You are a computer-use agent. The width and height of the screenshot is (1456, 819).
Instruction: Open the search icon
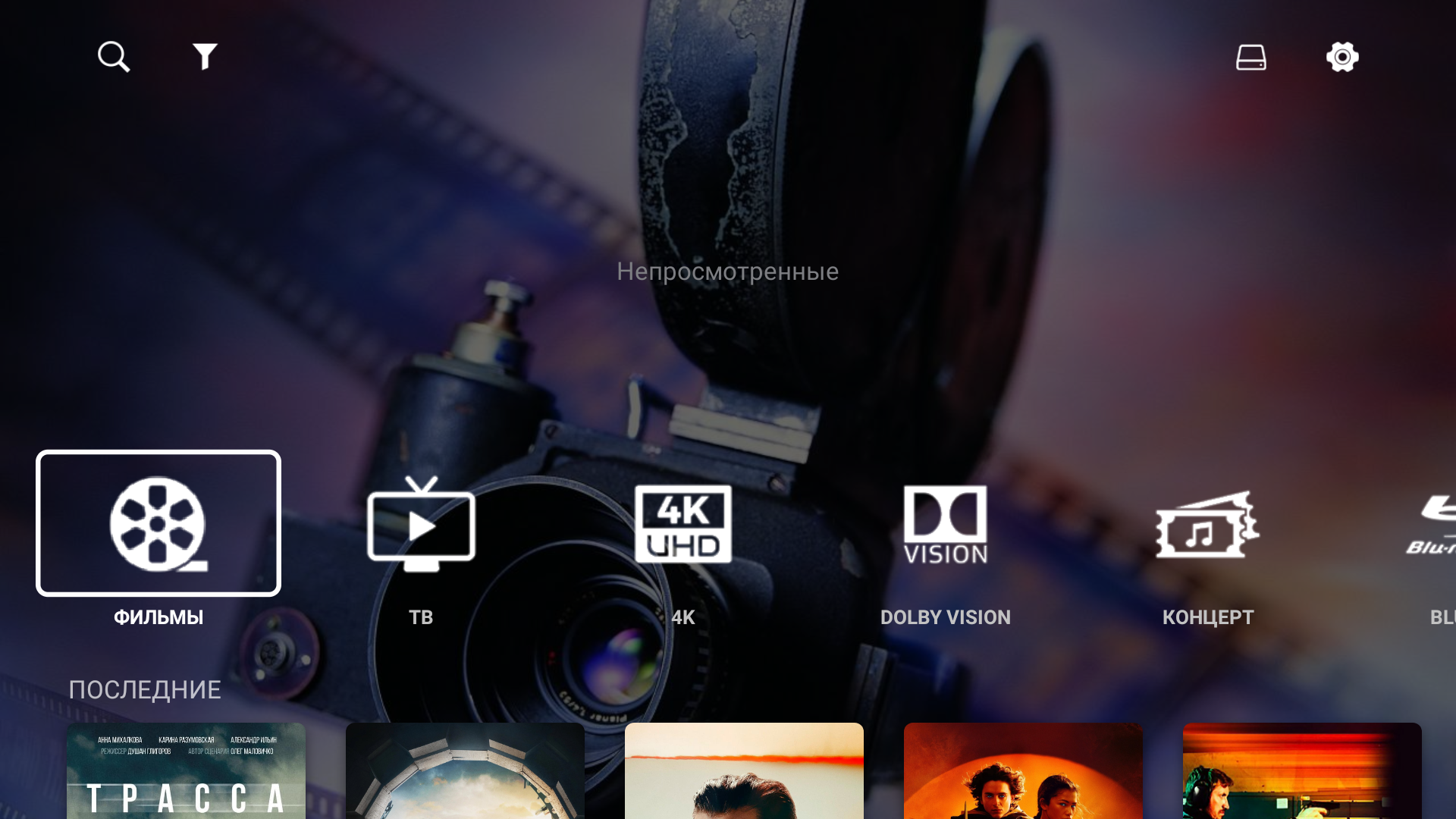pyautogui.click(x=114, y=57)
